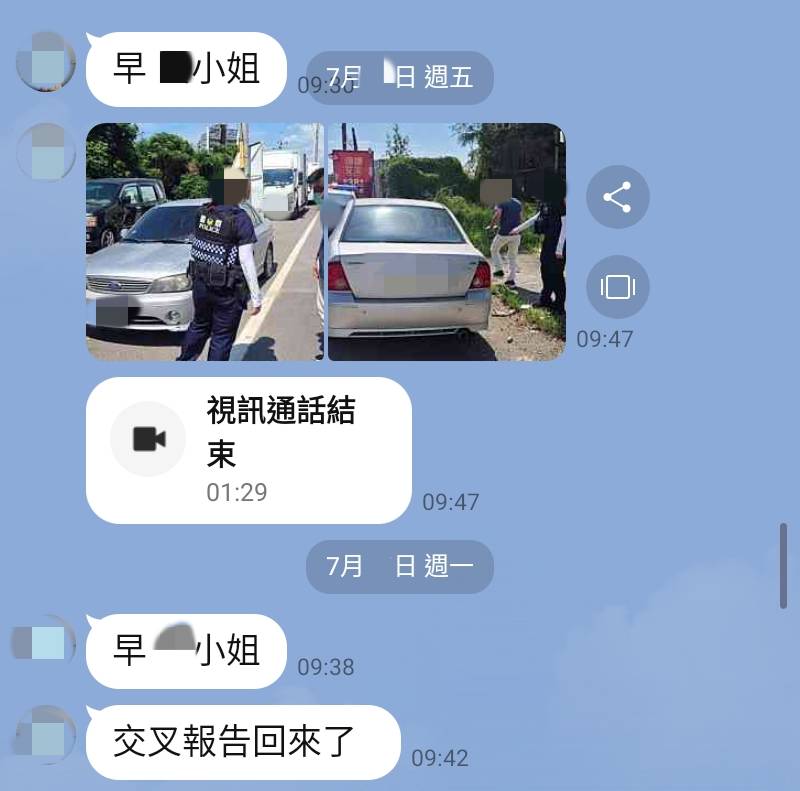Image resolution: width=800 pixels, height=791 pixels.
Task: Open the rear-view silver car photo
Action: (446, 242)
